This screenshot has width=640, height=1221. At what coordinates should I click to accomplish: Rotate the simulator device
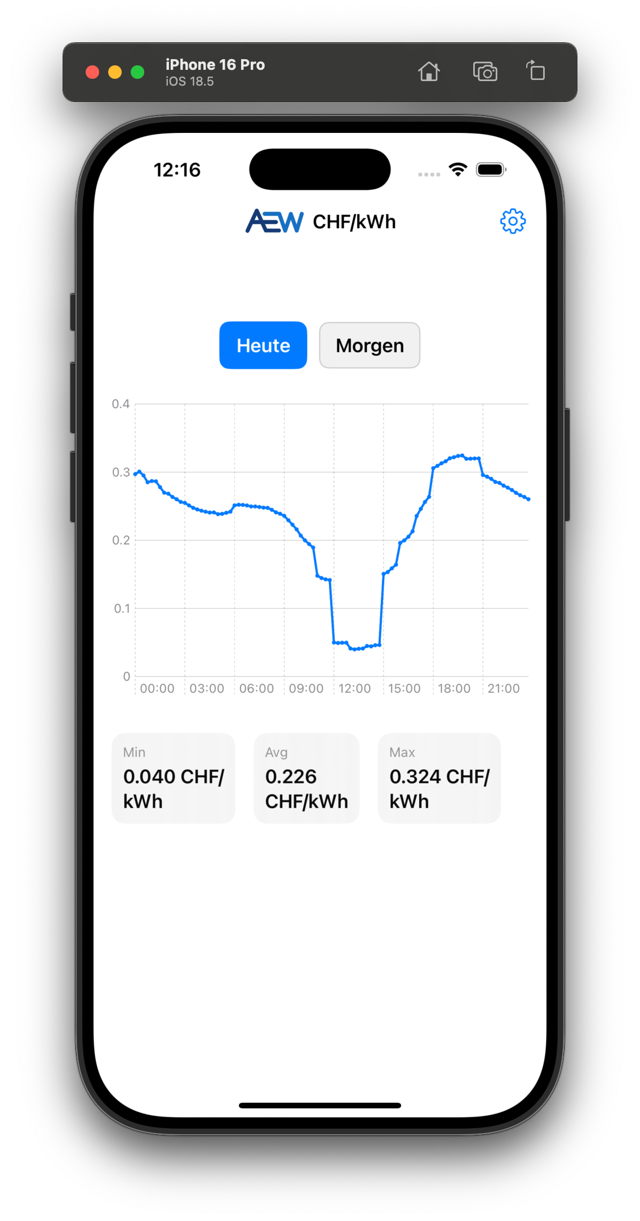coord(536,71)
